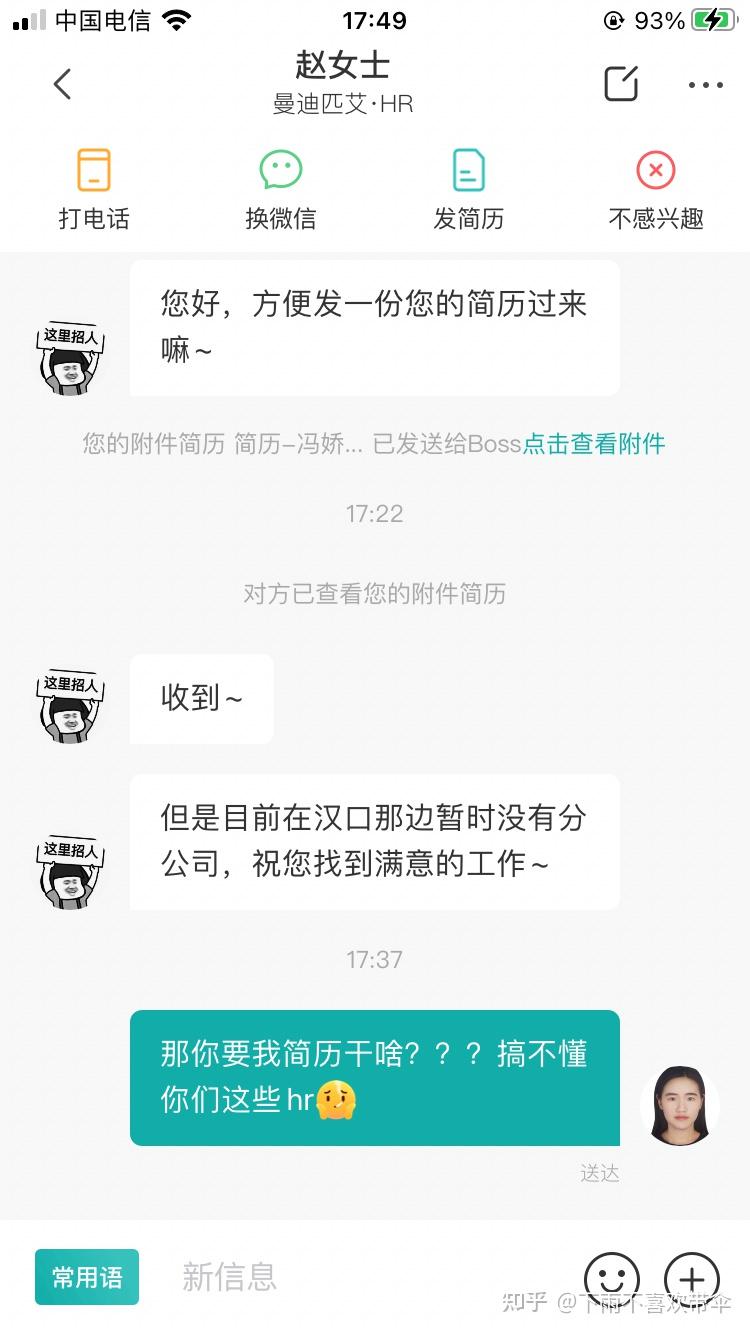Mark the job as 不感兴趣
The height and width of the screenshot is (1334, 750).
tap(656, 191)
